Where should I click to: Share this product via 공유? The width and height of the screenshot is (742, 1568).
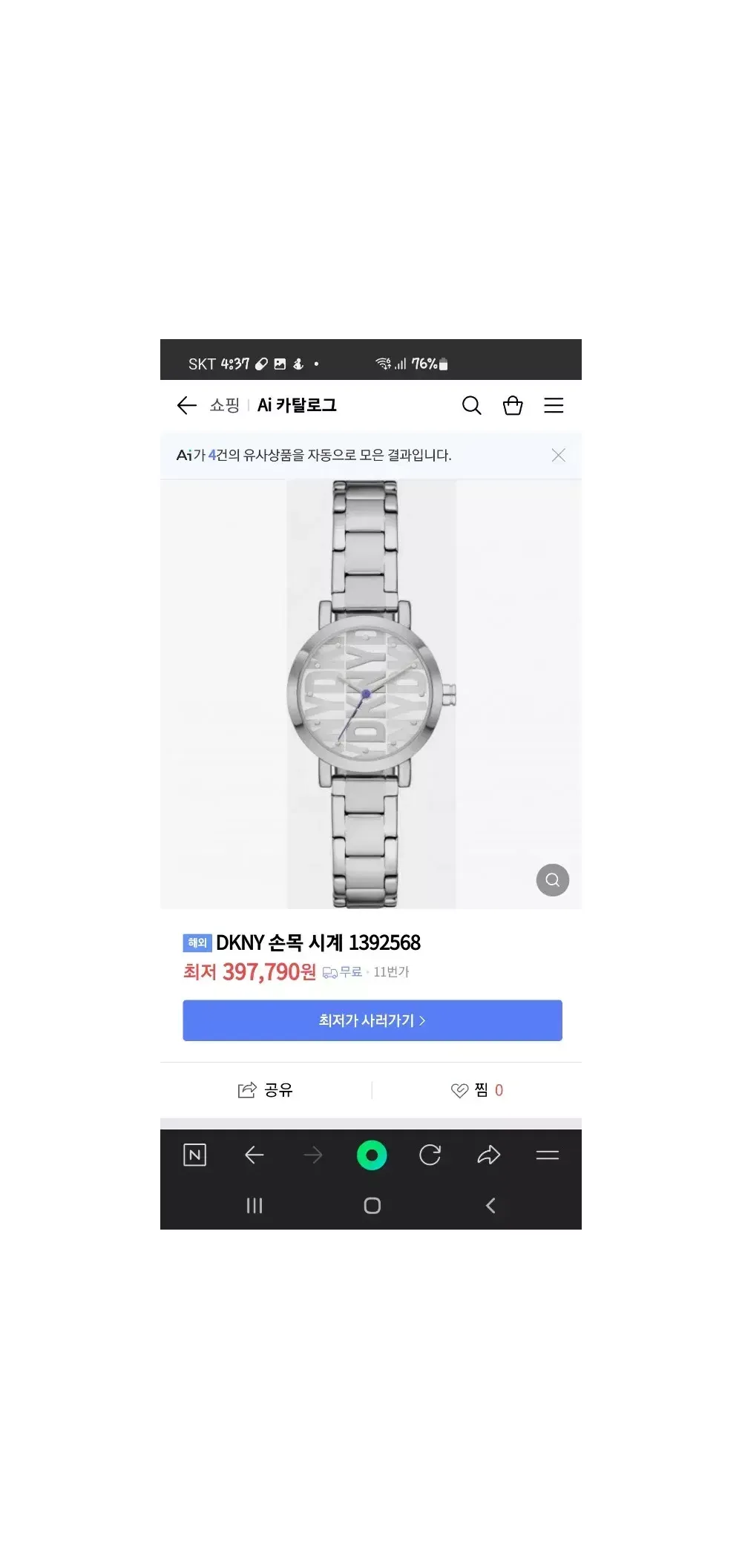coord(266,1090)
